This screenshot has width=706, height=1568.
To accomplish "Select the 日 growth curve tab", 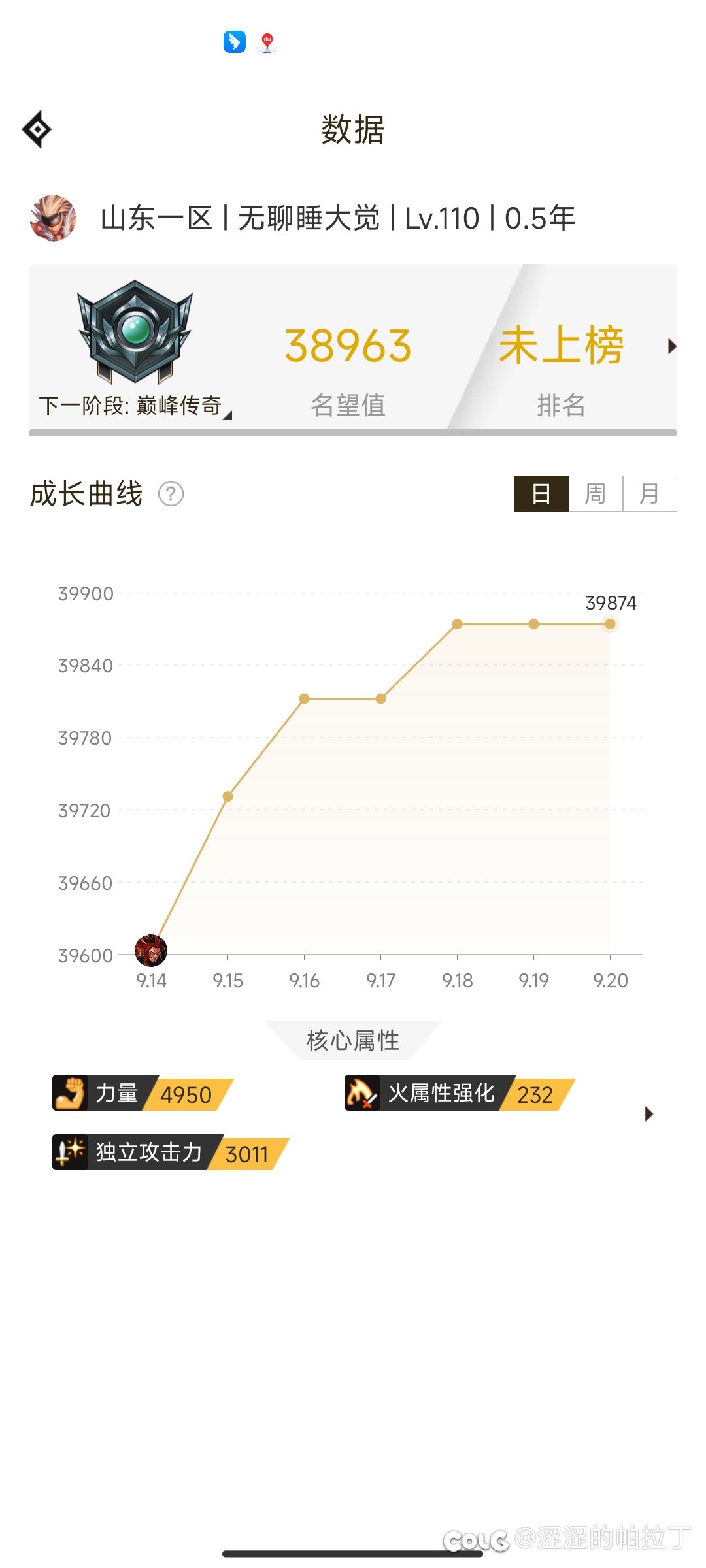I will 541,494.
